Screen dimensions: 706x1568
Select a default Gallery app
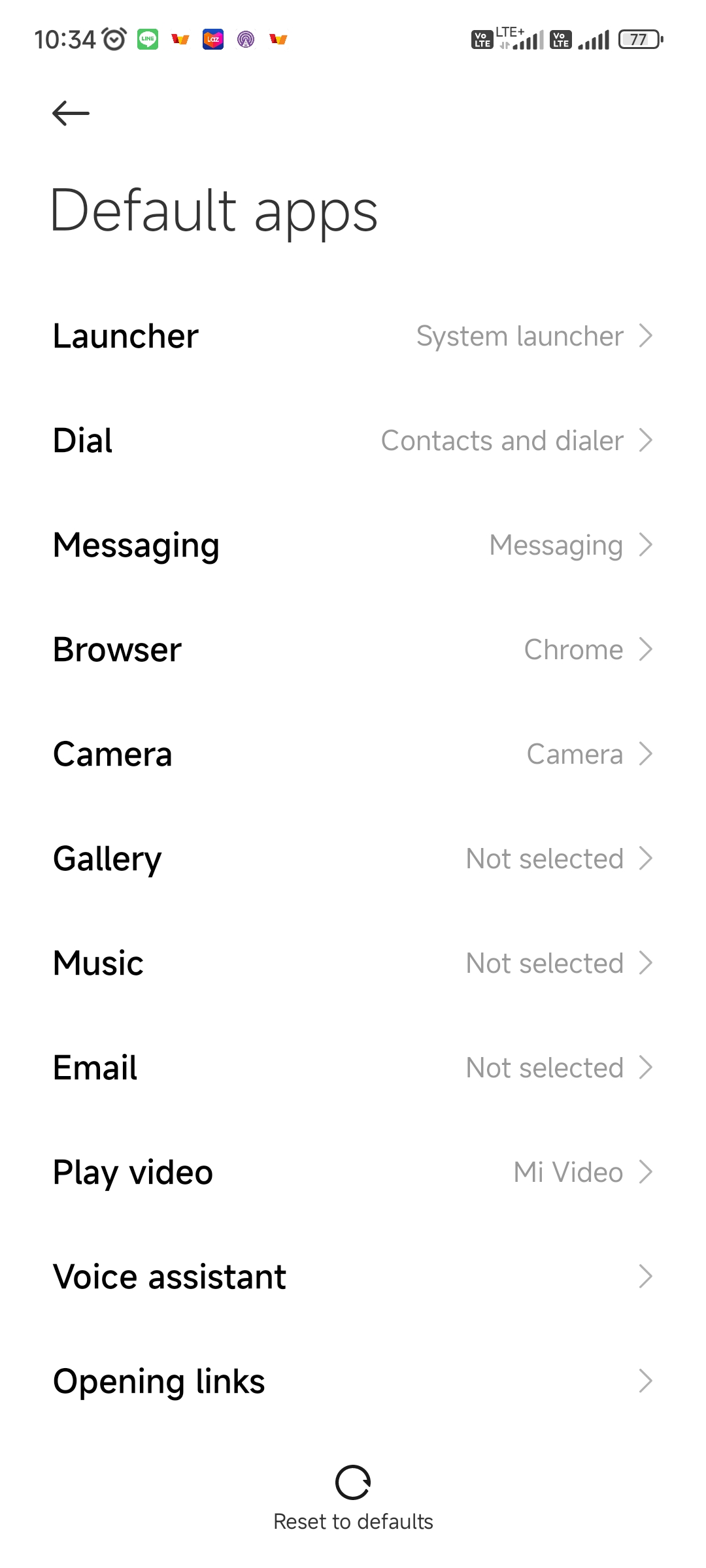tap(353, 858)
